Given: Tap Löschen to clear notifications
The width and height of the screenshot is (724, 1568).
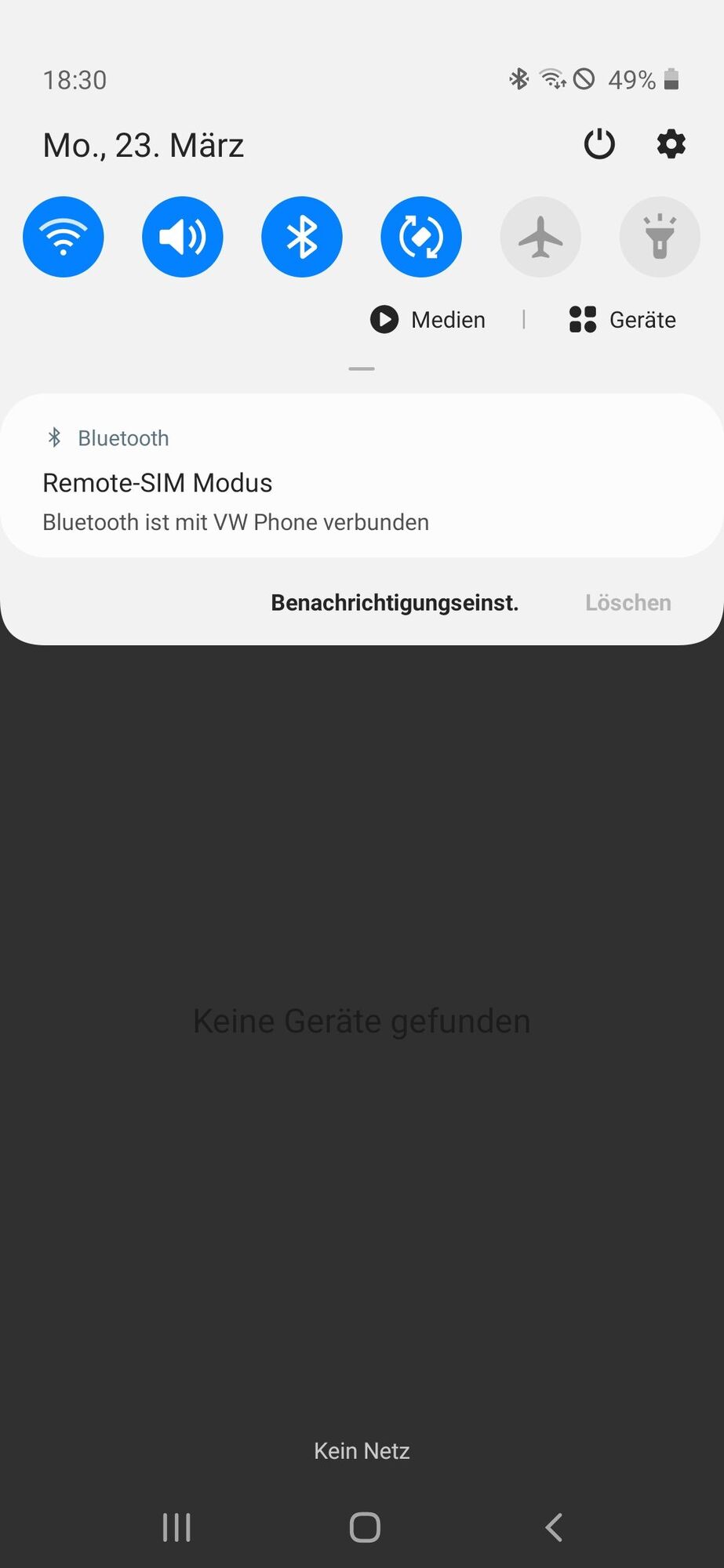Looking at the screenshot, I should pos(628,602).
